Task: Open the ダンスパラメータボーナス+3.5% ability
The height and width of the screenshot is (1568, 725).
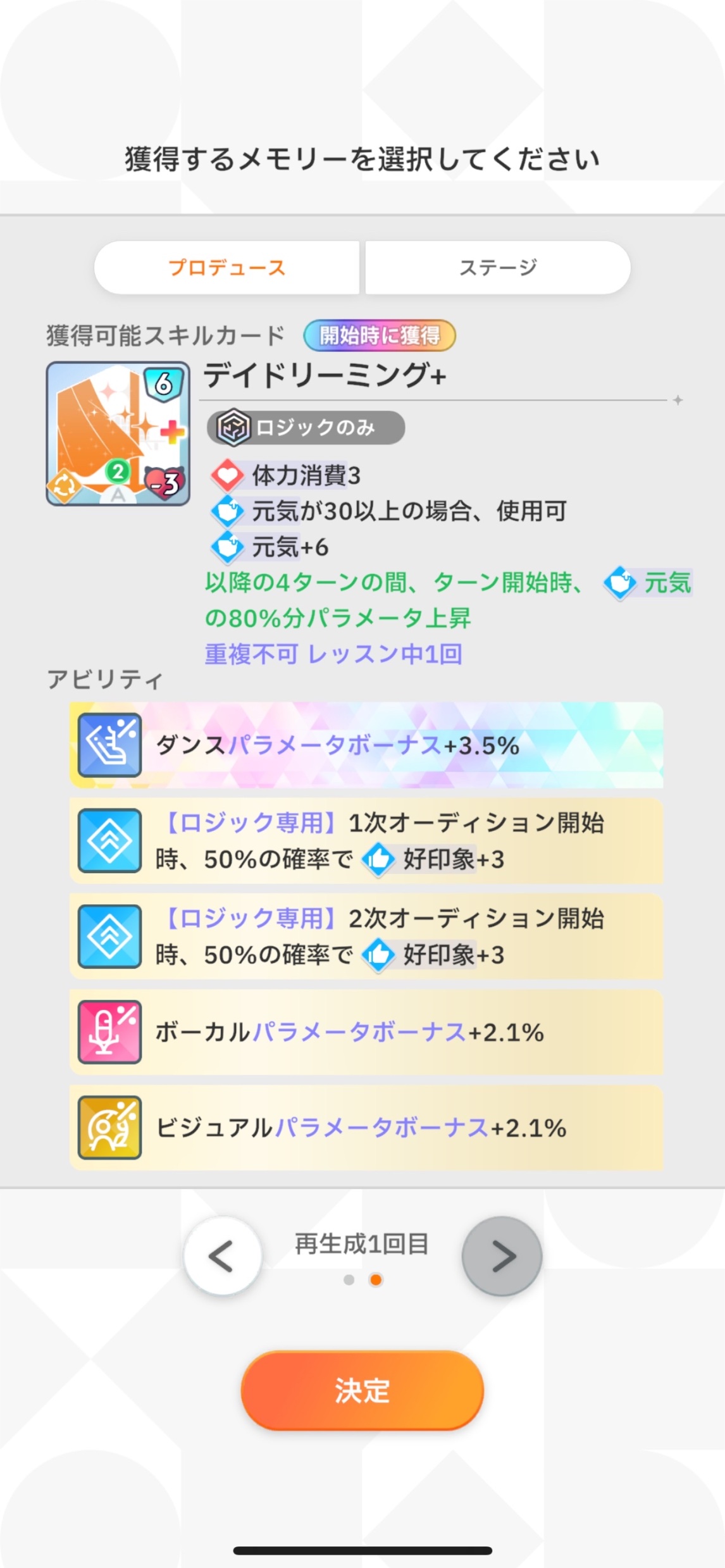Action: (x=366, y=745)
